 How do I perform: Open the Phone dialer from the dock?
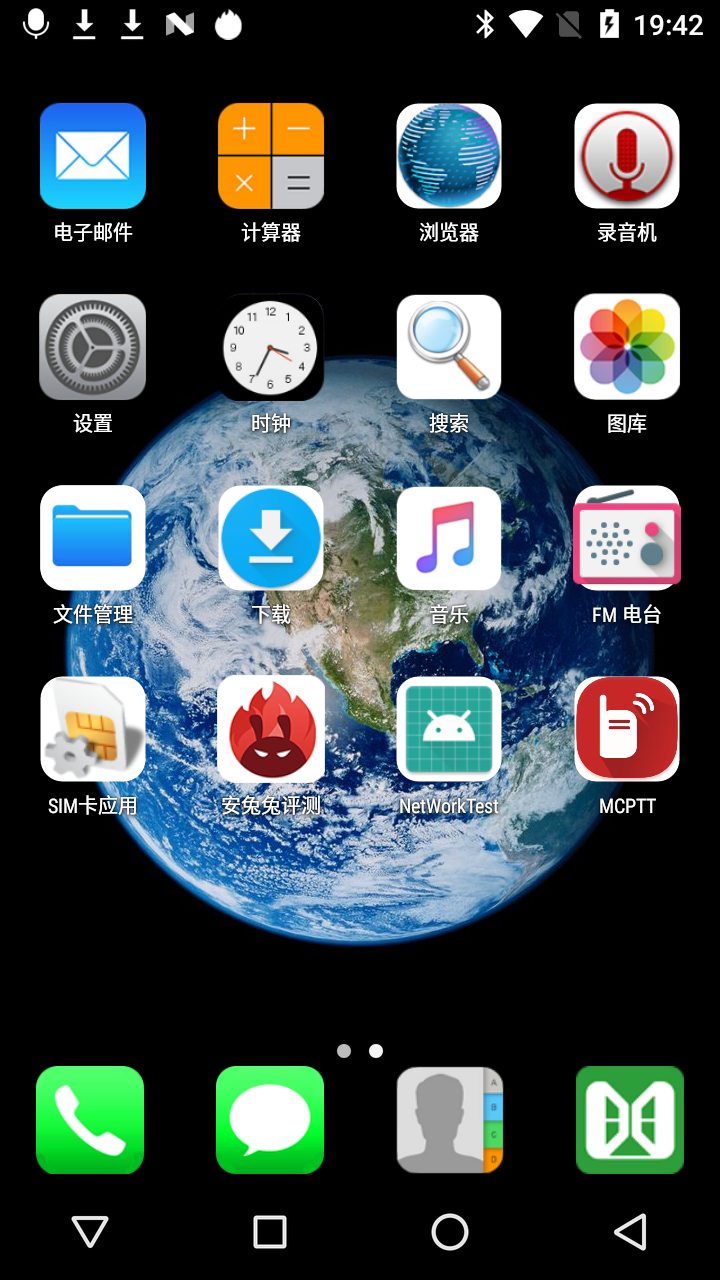89,1119
